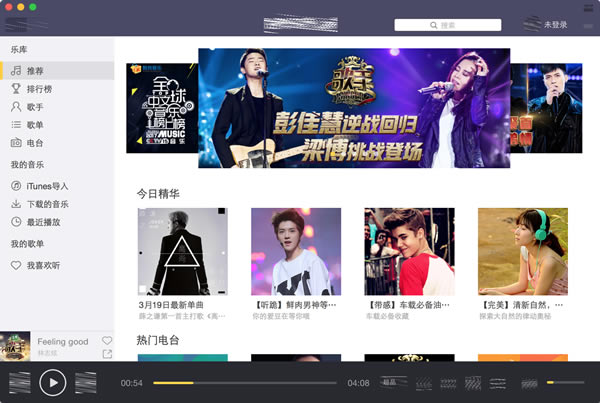This screenshot has width=600, height=403.
Task: Open 排行榜 charts
Action: point(39,89)
